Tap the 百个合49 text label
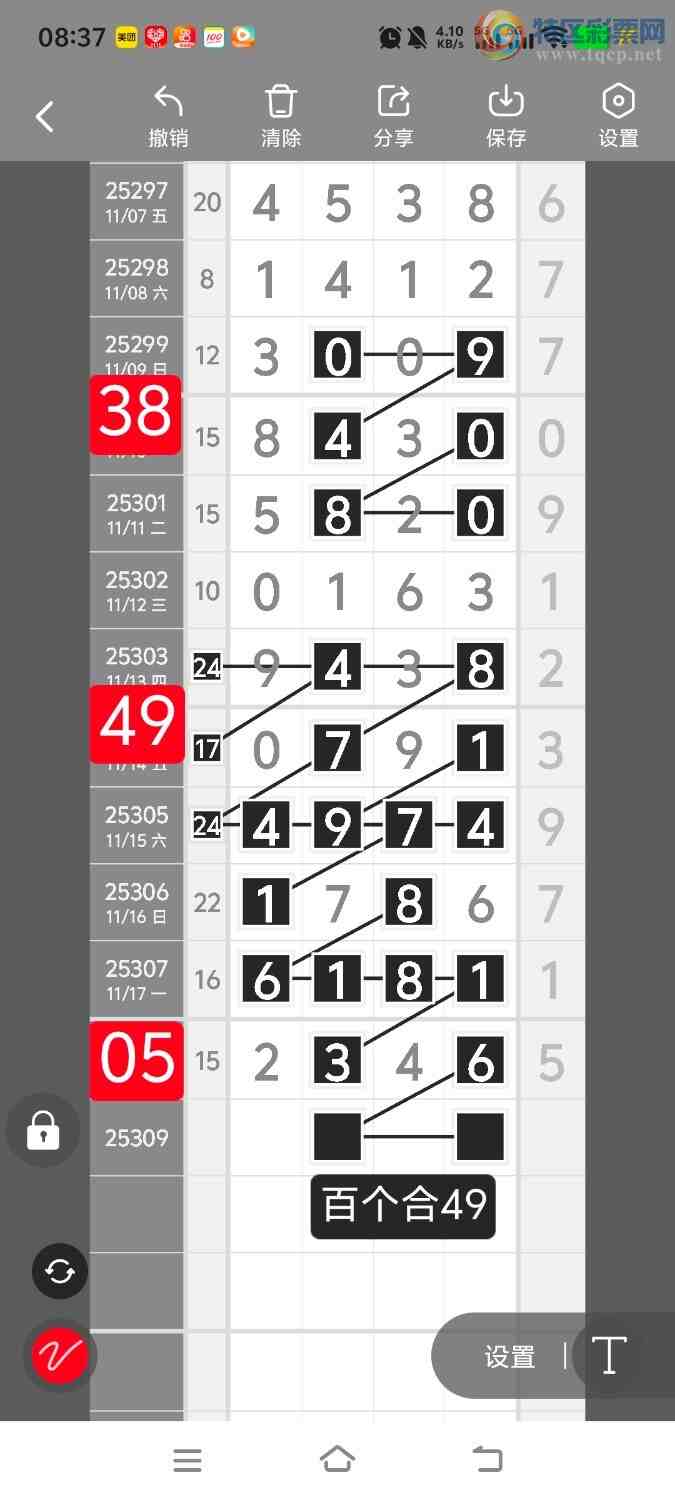Viewport: 675px width, 1500px height. 403,1206
